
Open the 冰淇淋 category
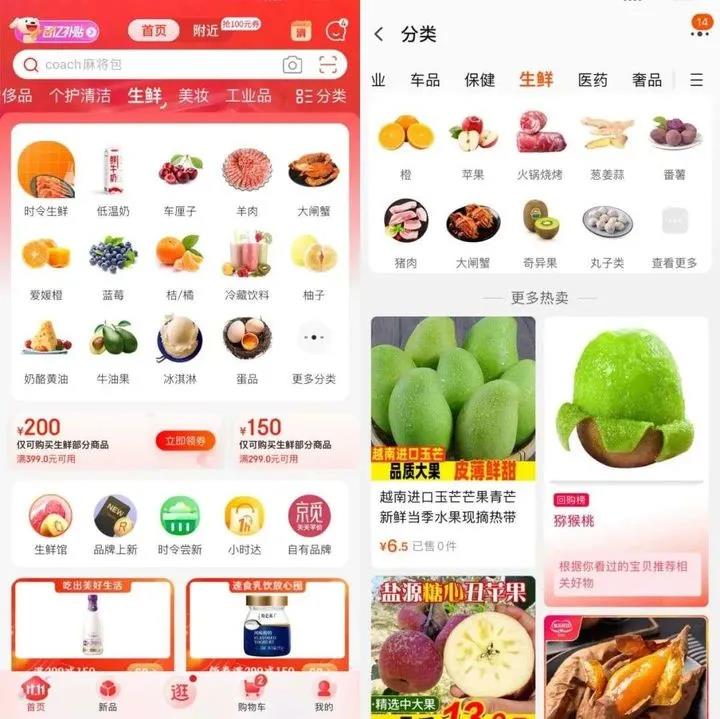pos(181,348)
